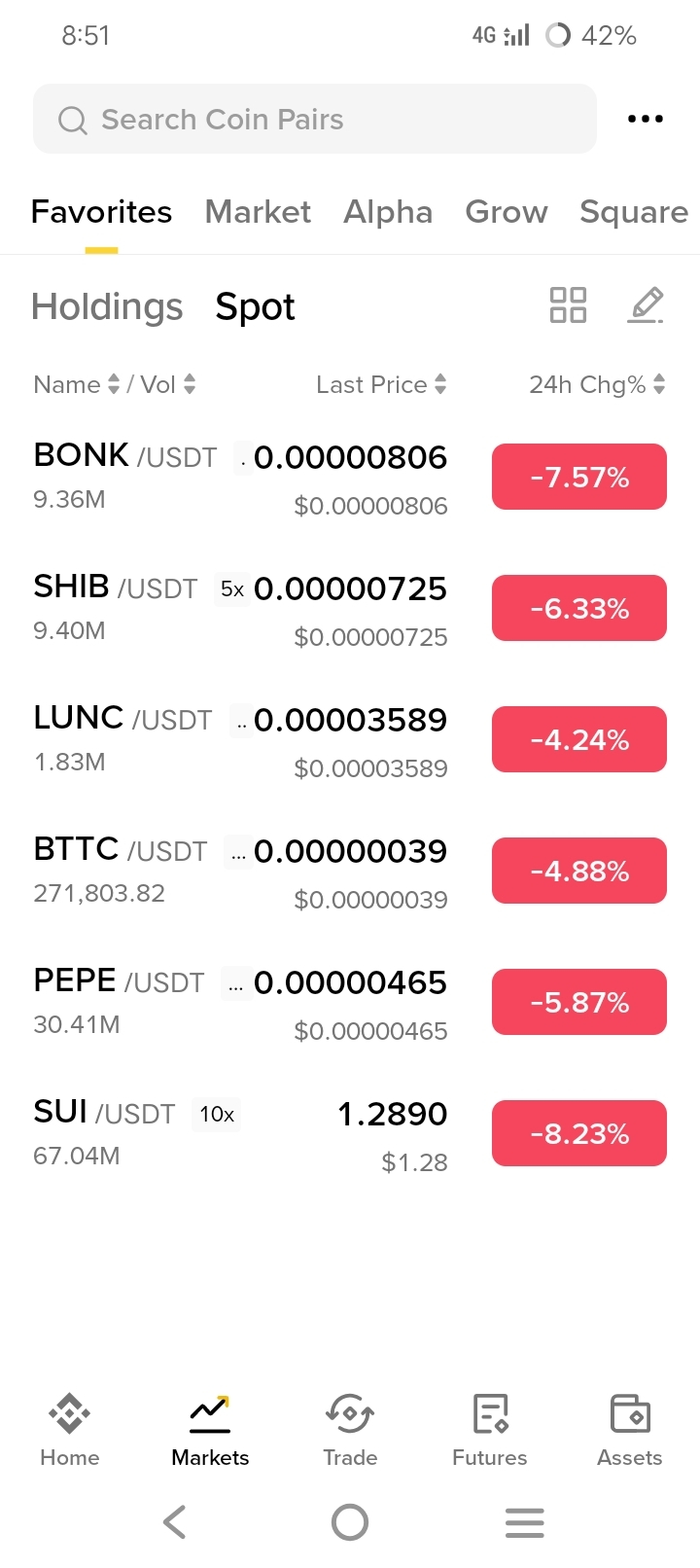This screenshot has height=1568, width=700.
Task: Sort list by Last Price
Action: (381, 384)
